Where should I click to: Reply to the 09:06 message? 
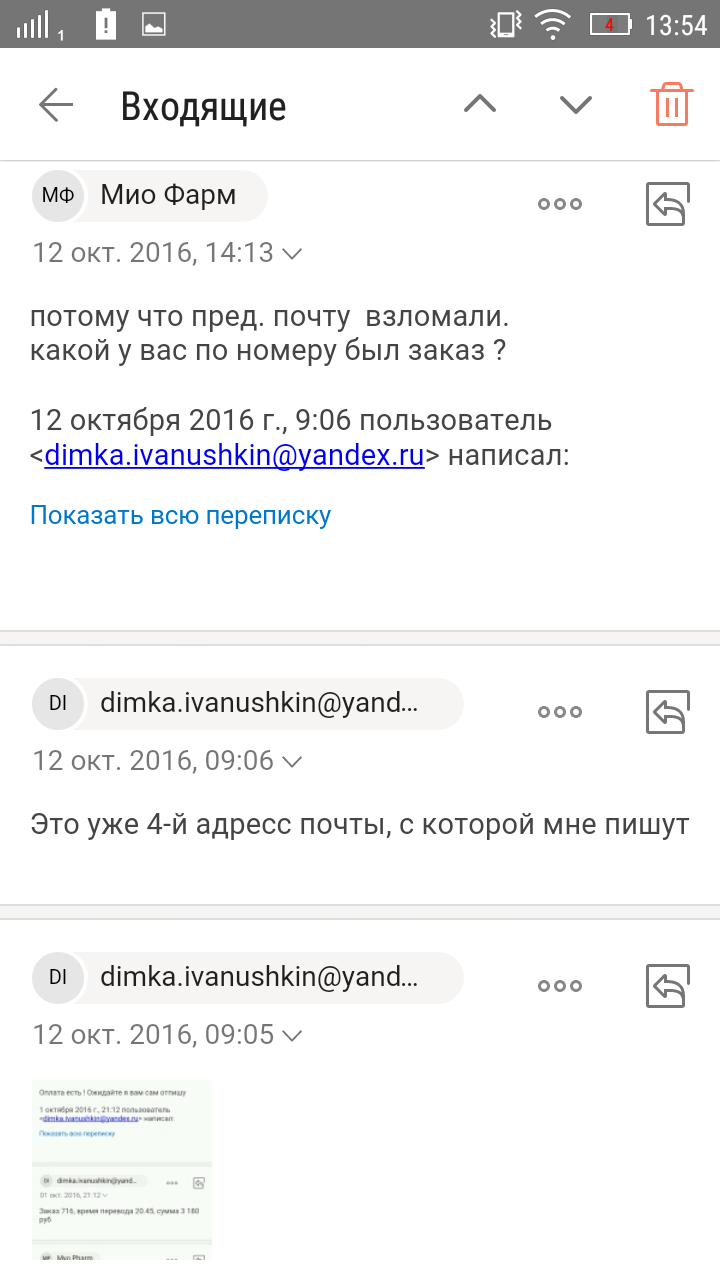coord(667,712)
